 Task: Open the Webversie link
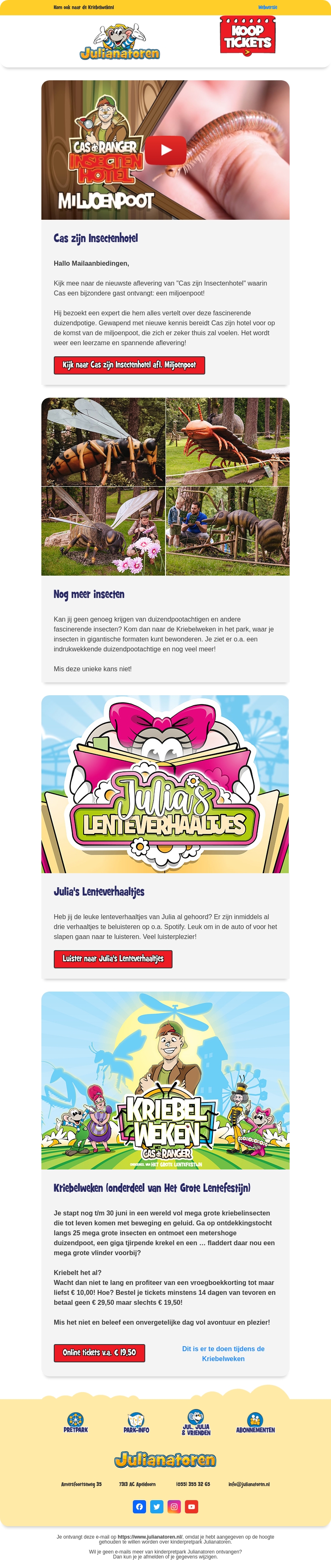point(267,7)
